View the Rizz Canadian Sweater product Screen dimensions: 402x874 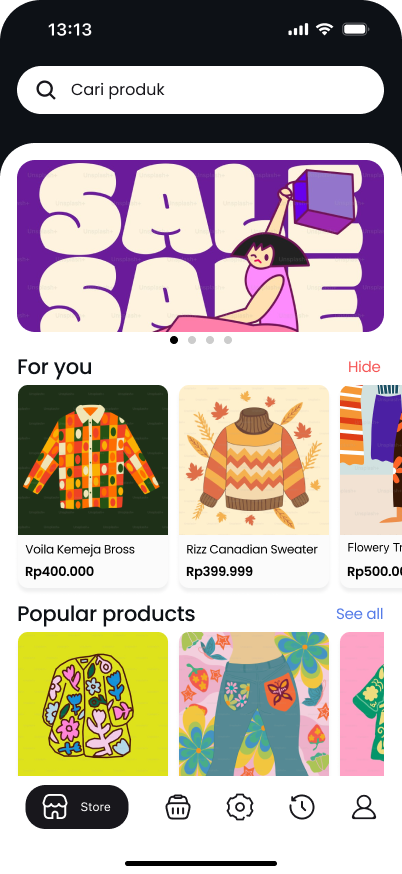click(x=254, y=486)
